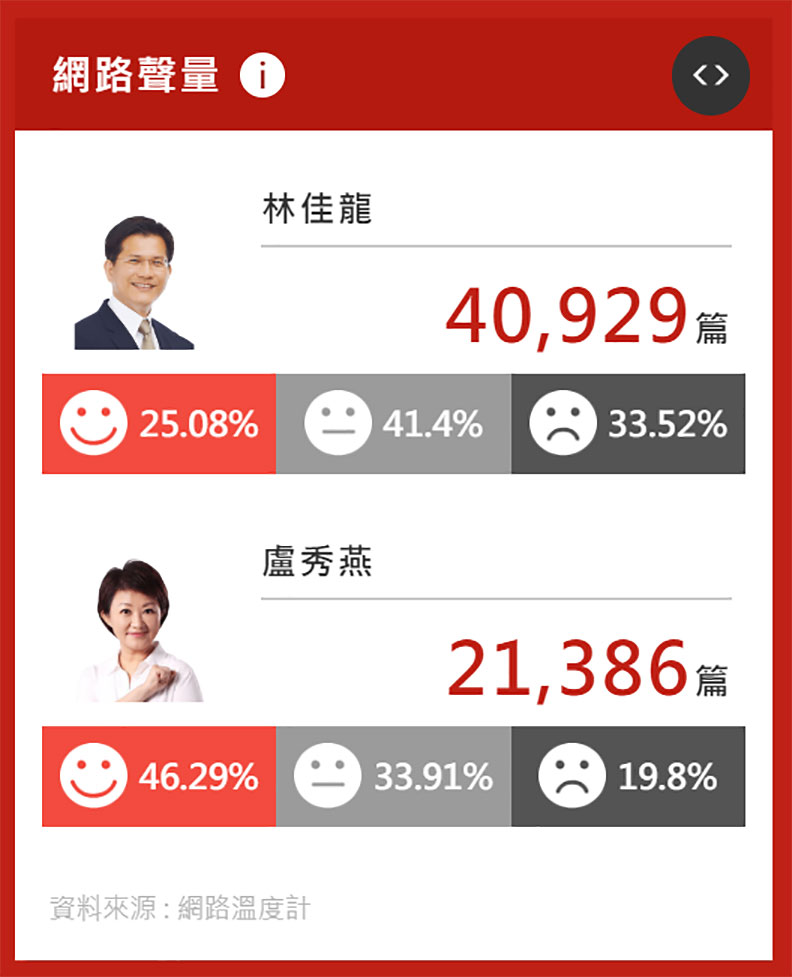
Task: Select the smiley face icon for 林佳龍
Action: click(x=92, y=423)
